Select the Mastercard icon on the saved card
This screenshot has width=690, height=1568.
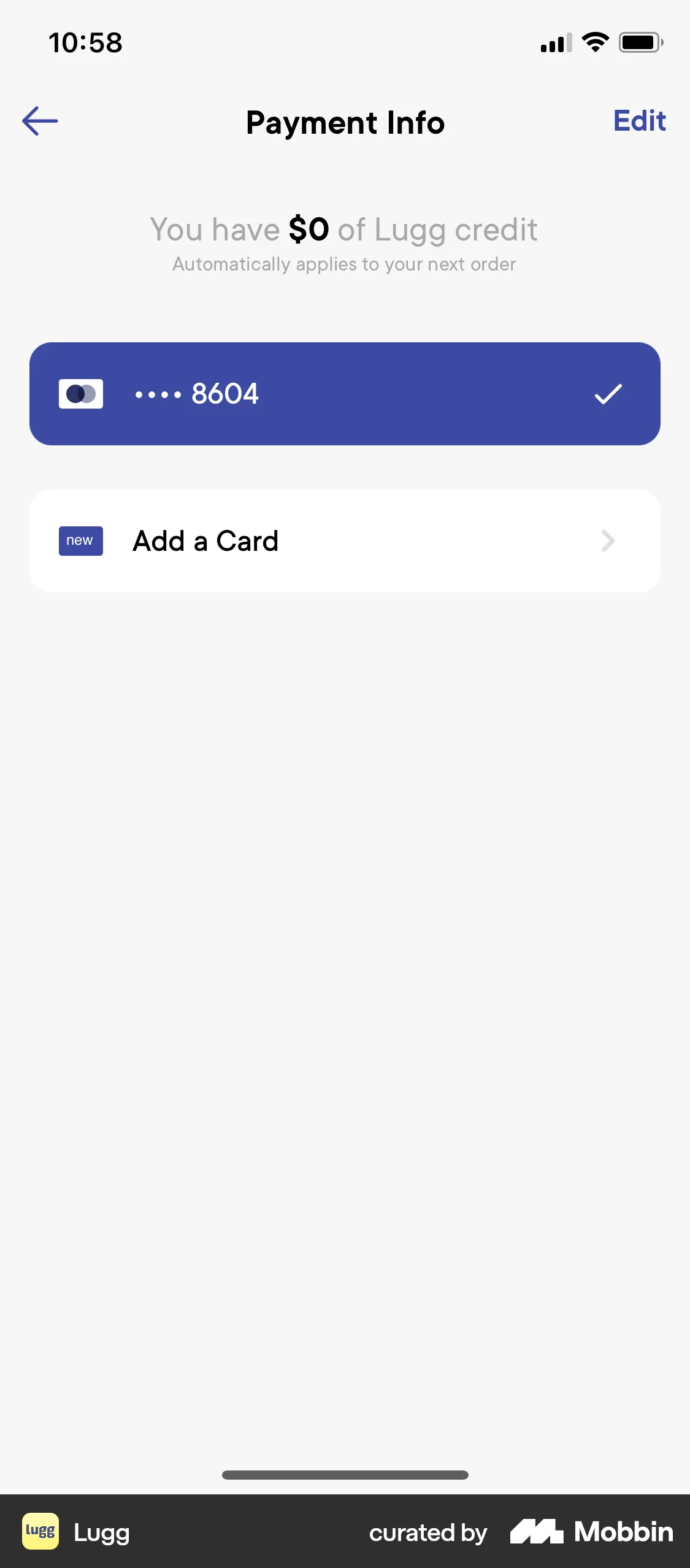pos(80,393)
